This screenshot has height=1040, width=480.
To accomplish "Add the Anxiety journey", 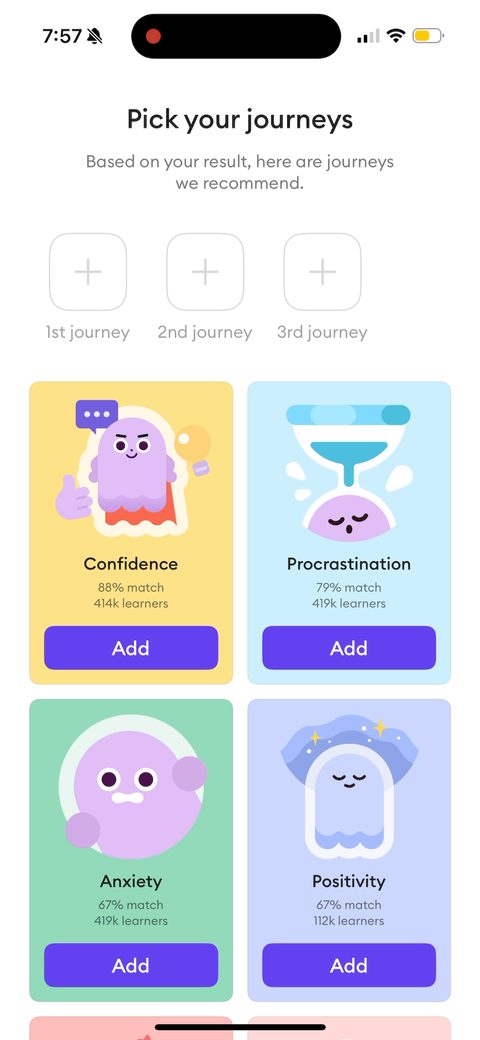I will (131, 965).
